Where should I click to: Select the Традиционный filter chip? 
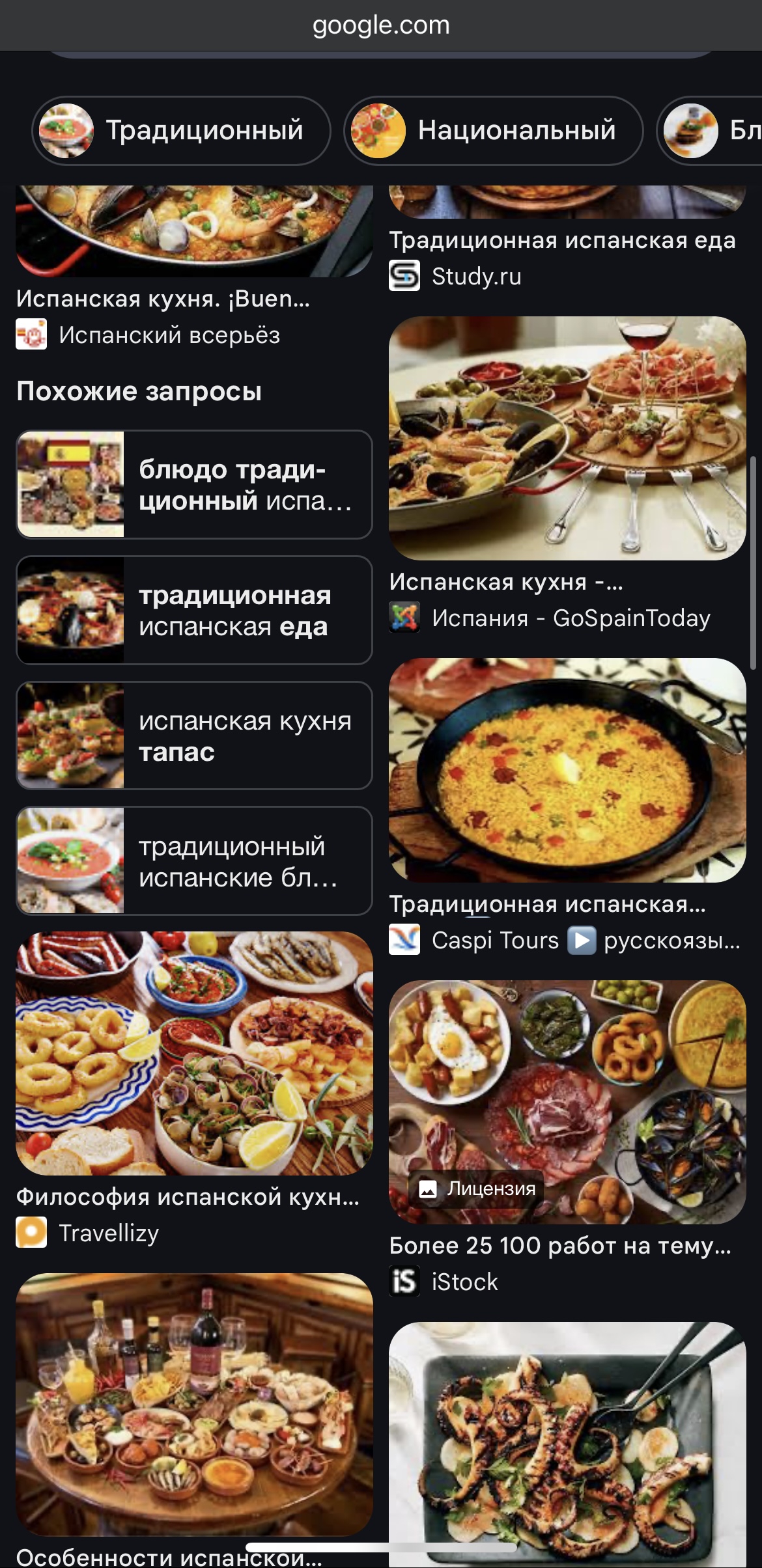click(x=181, y=130)
